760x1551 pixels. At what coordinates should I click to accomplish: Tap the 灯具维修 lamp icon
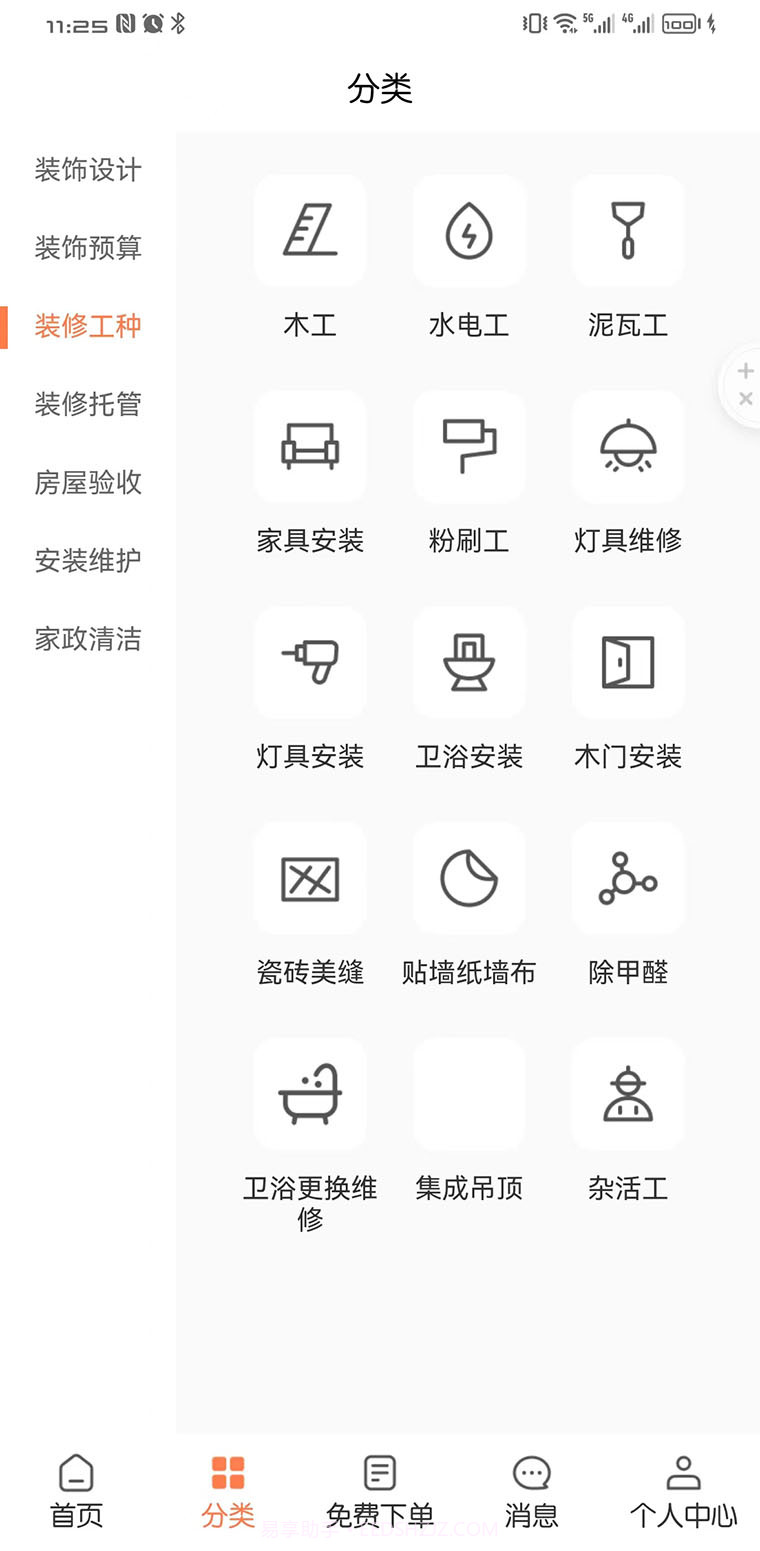click(627, 446)
